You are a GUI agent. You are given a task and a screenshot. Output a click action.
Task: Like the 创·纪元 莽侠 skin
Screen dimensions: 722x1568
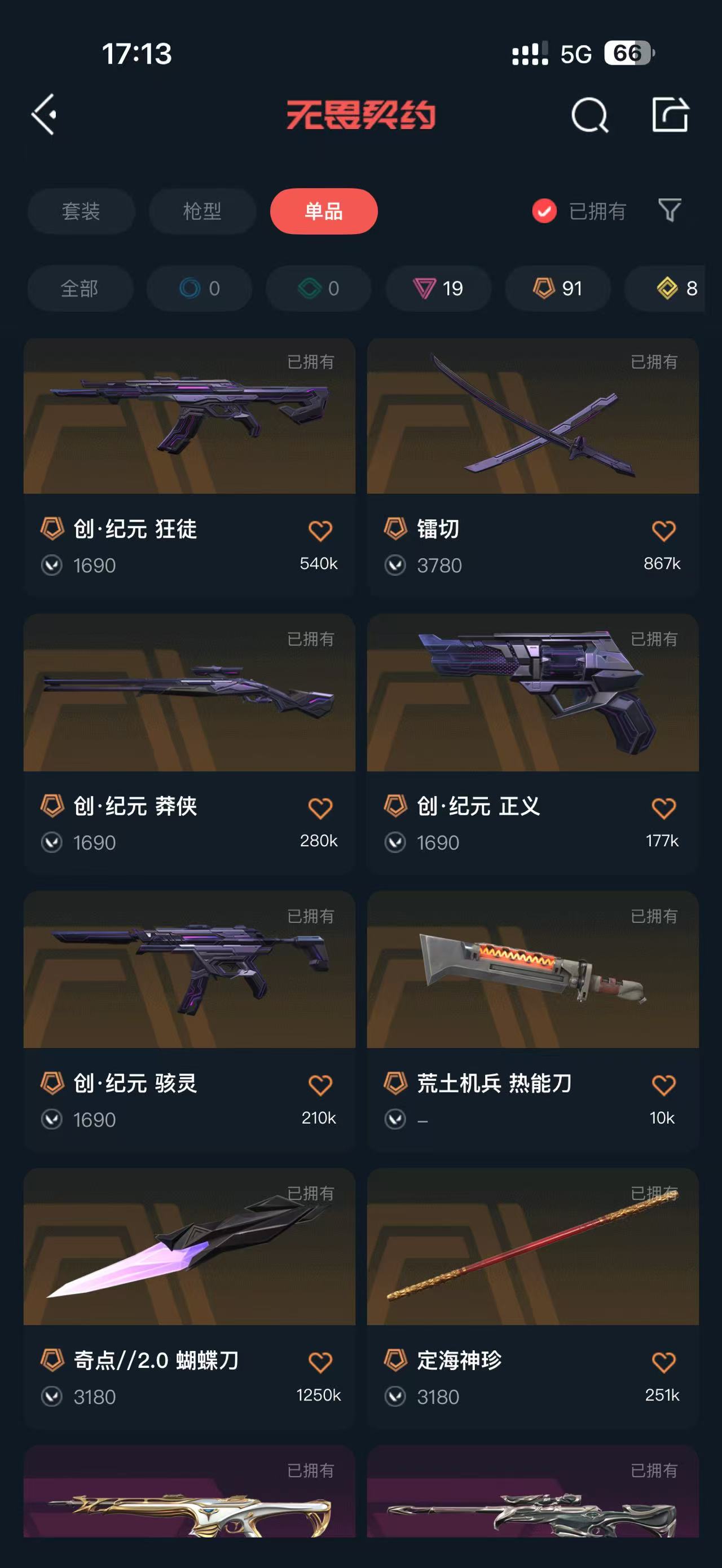320,809
